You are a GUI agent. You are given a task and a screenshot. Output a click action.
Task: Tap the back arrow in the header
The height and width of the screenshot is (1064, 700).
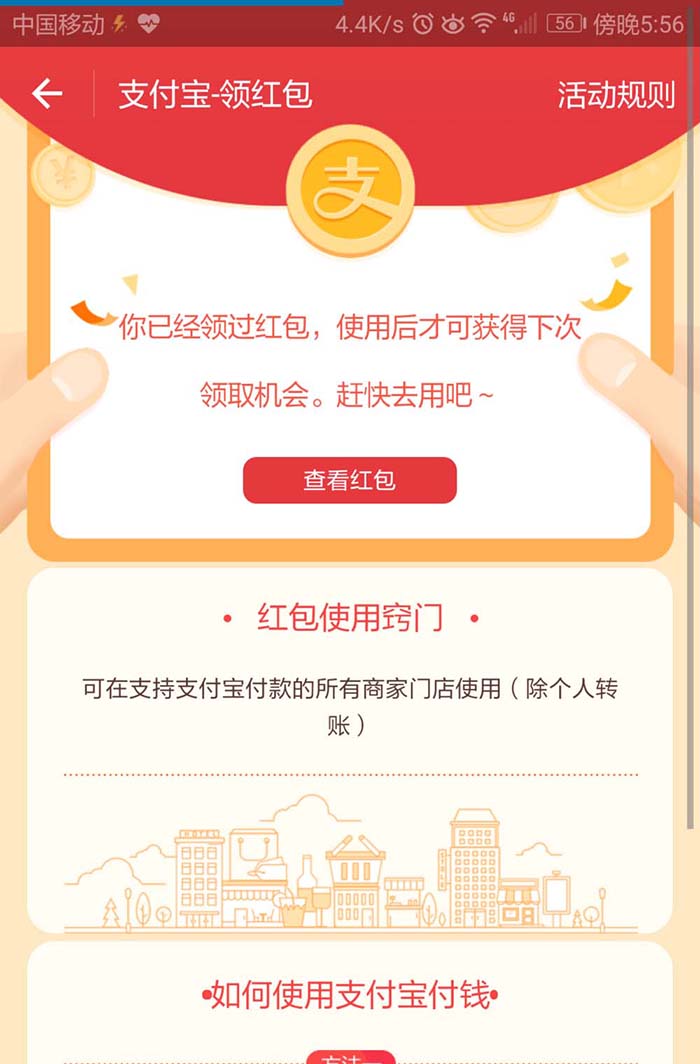(x=47, y=94)
